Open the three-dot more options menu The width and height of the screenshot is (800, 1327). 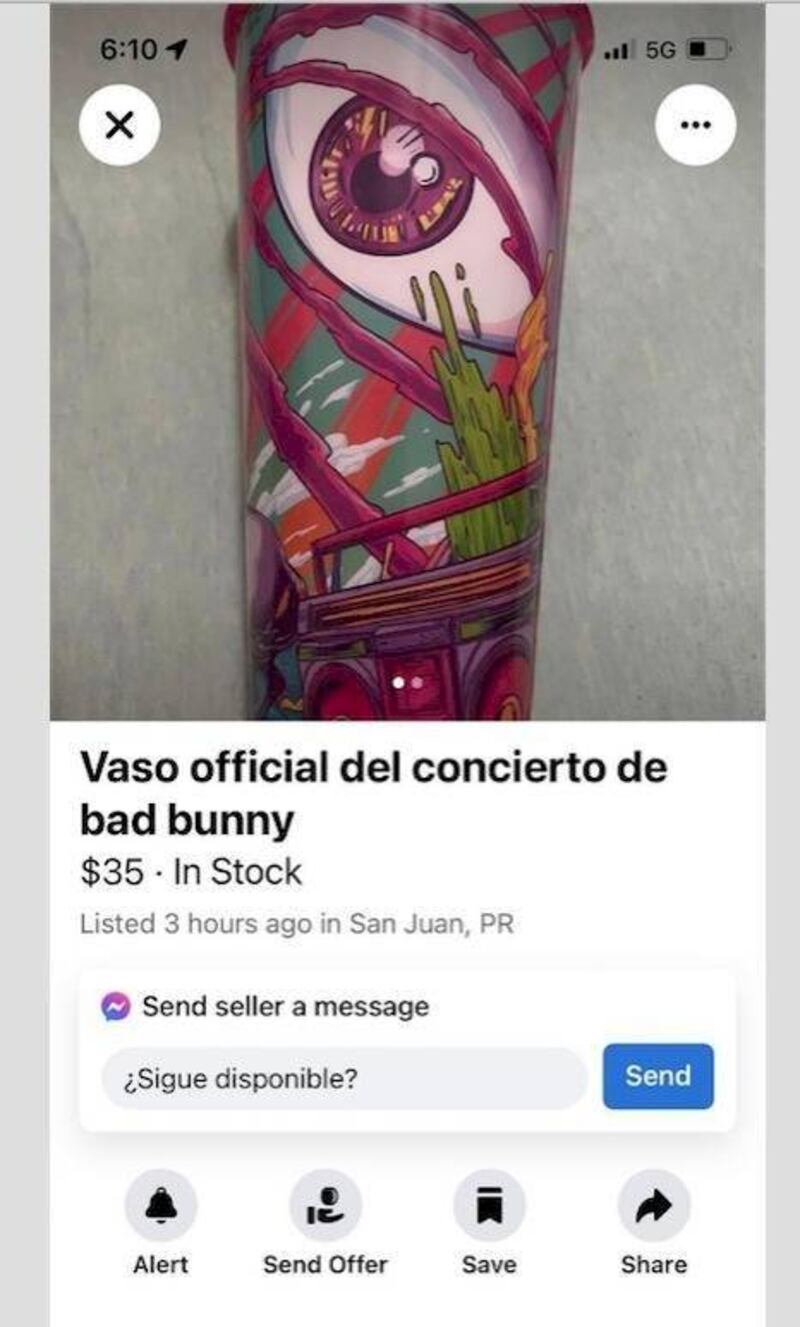click(695, 125)
